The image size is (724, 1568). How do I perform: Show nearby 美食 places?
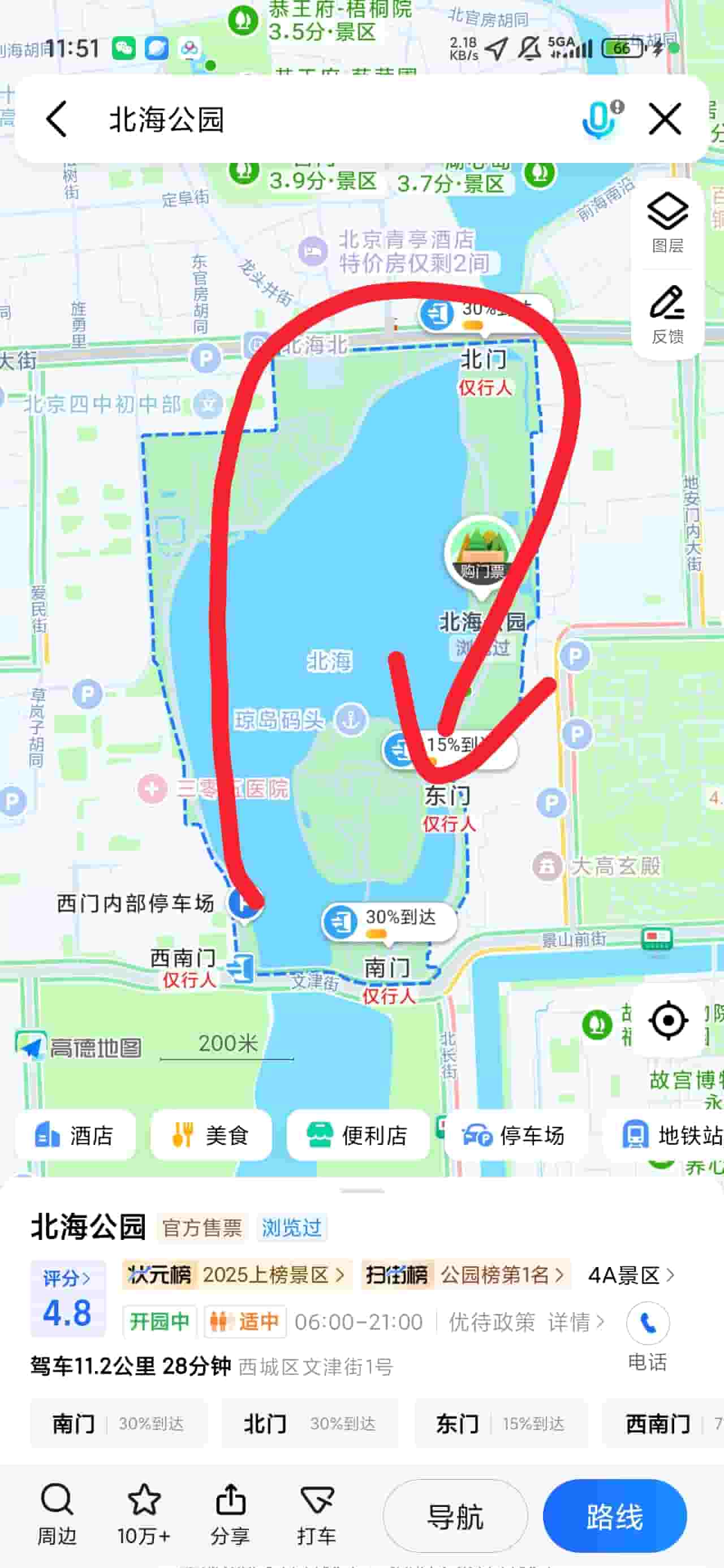click(x=210, y=1135)
